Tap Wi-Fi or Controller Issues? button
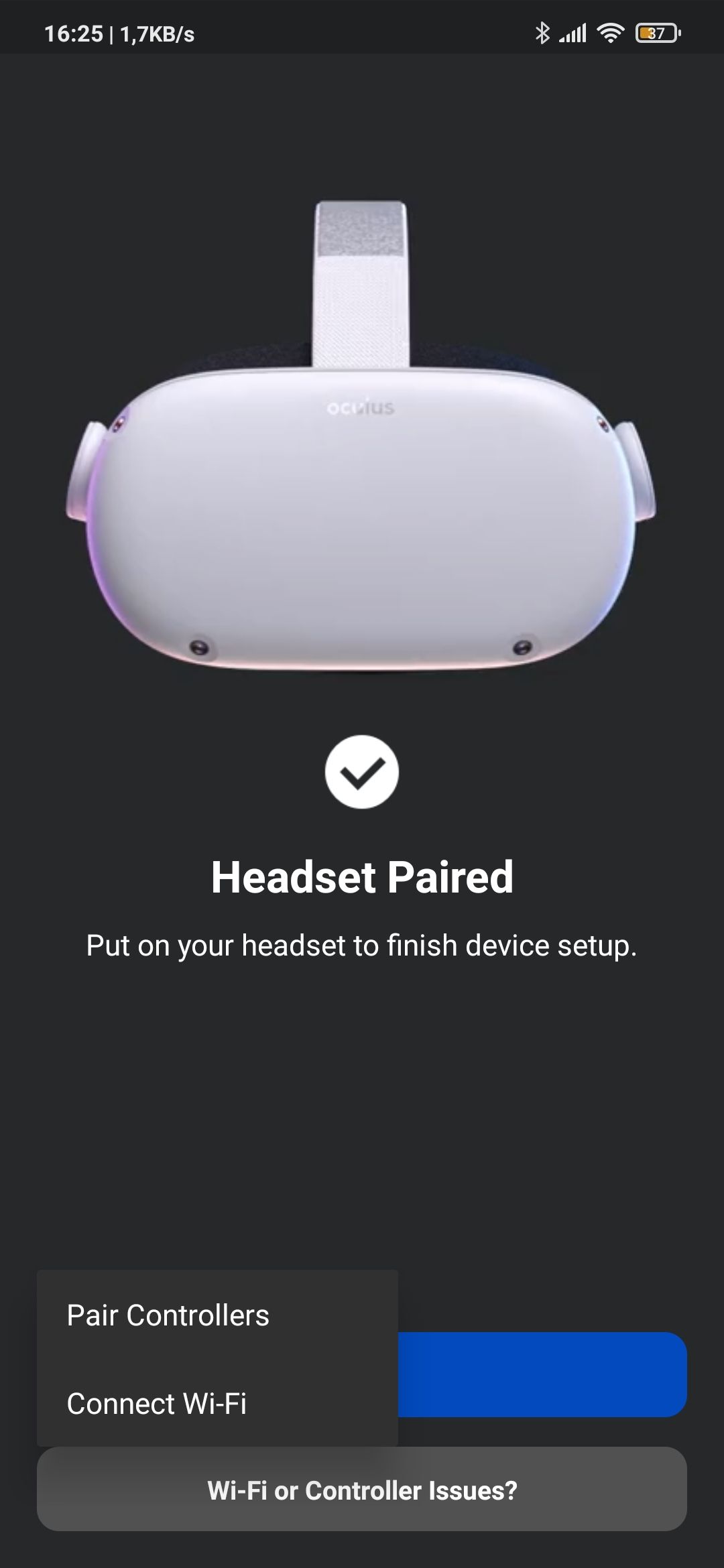Viewport: 724px width, 1568px height. tap(362, 1490)
